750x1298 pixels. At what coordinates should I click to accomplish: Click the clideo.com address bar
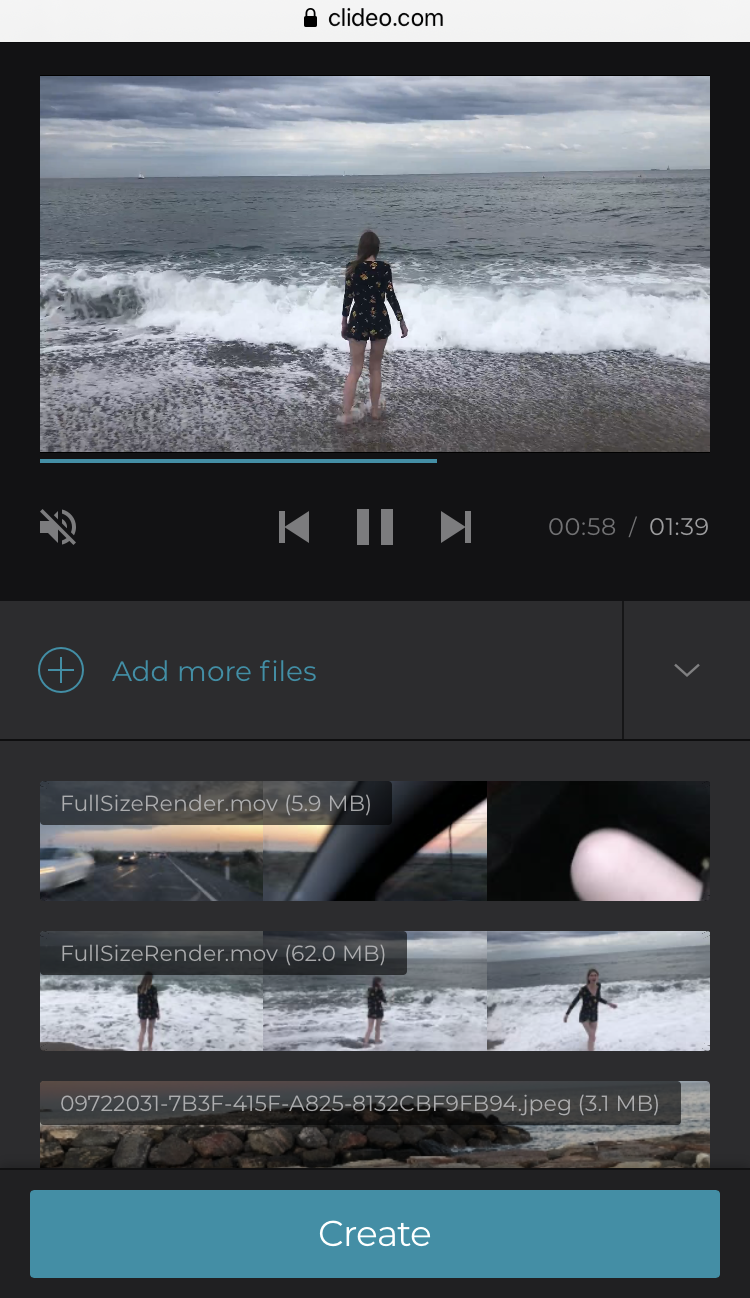pos(375,17)
